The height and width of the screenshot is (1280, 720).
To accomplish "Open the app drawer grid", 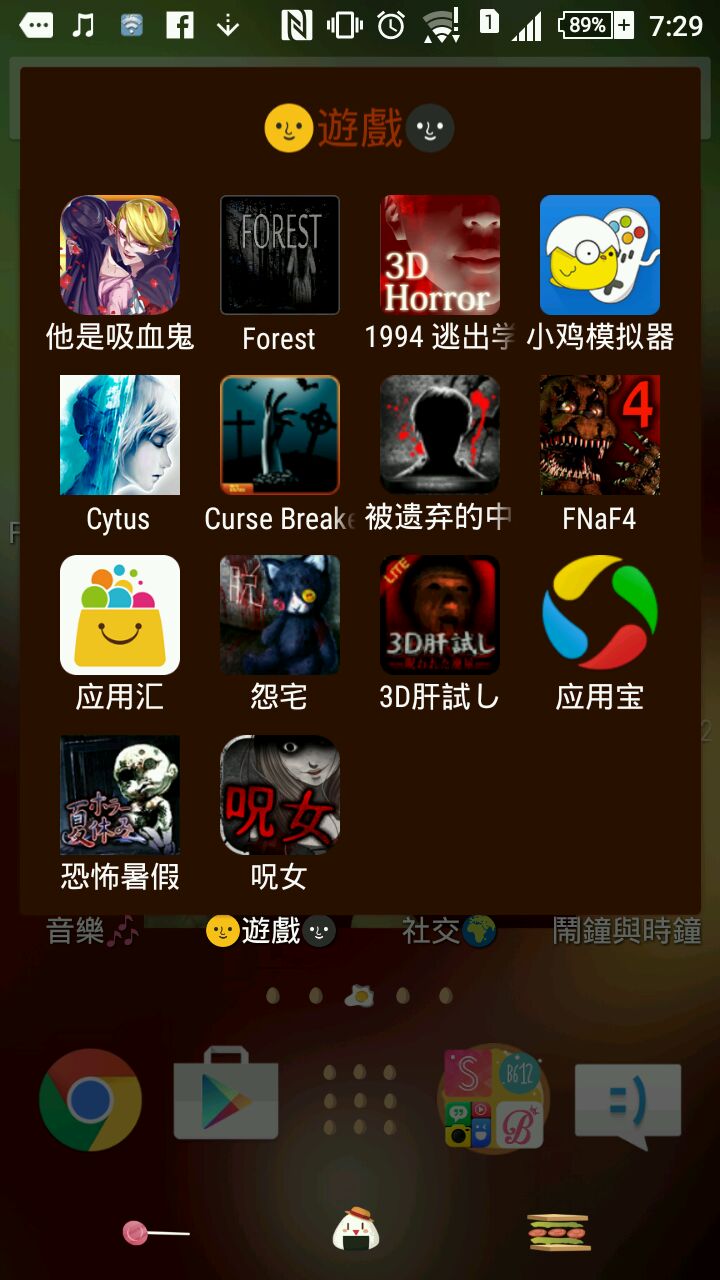I will [360, 1100].
